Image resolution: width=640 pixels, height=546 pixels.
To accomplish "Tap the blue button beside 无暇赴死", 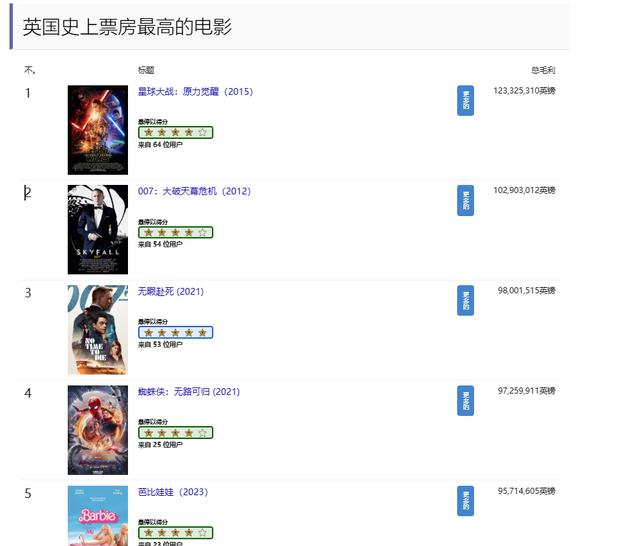I will click(x=465, y=300).
